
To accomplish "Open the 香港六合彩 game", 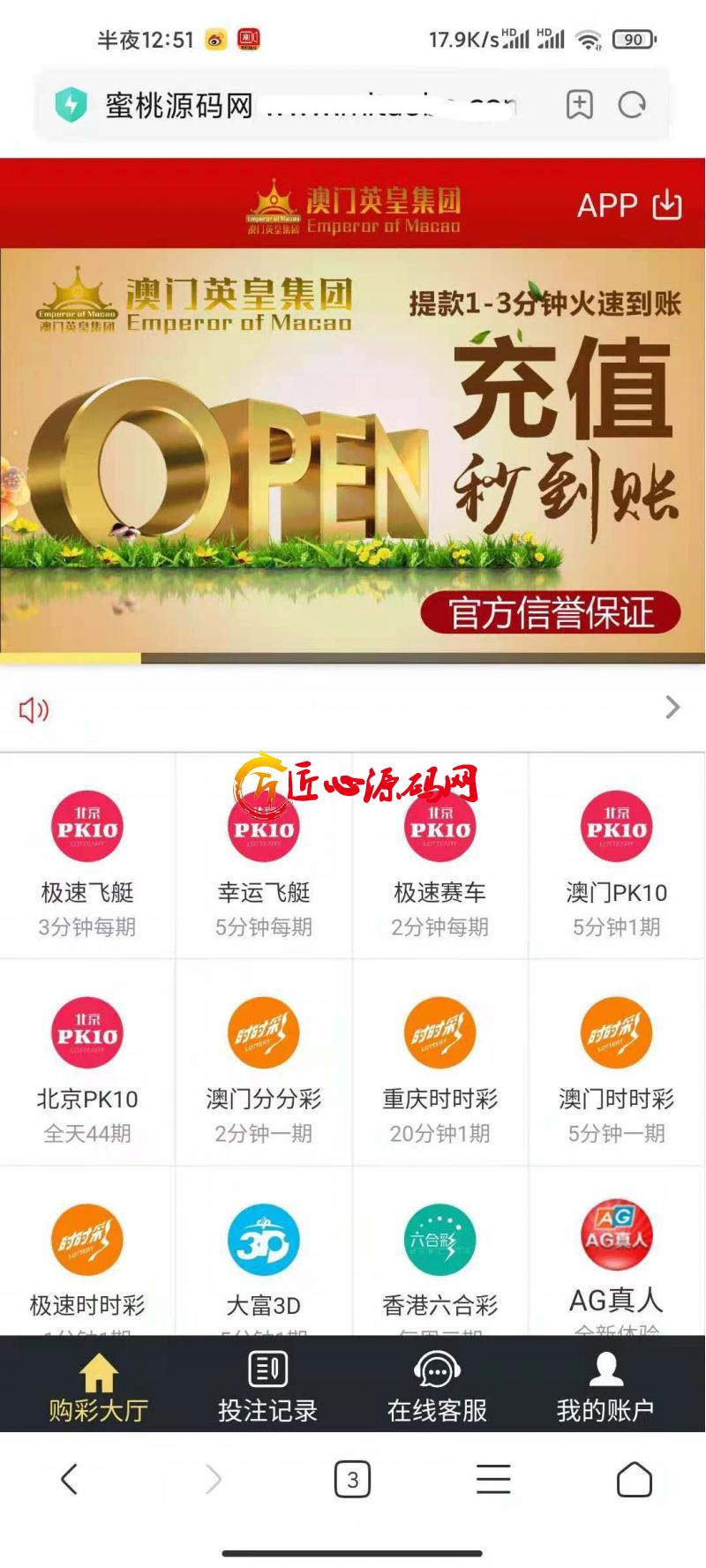I will (440, 1257).
